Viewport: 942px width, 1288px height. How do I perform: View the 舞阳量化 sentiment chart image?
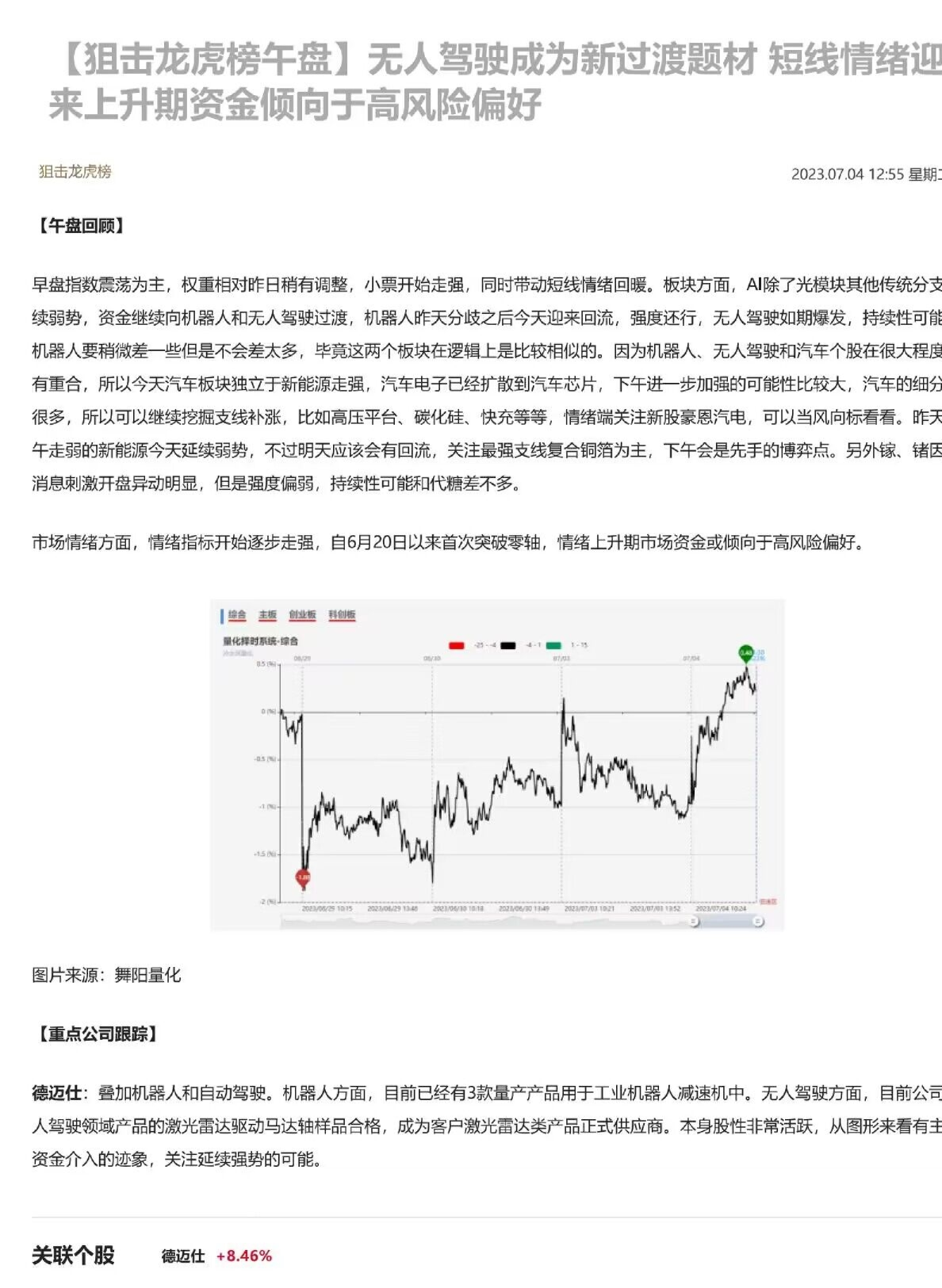coord(497,764)
